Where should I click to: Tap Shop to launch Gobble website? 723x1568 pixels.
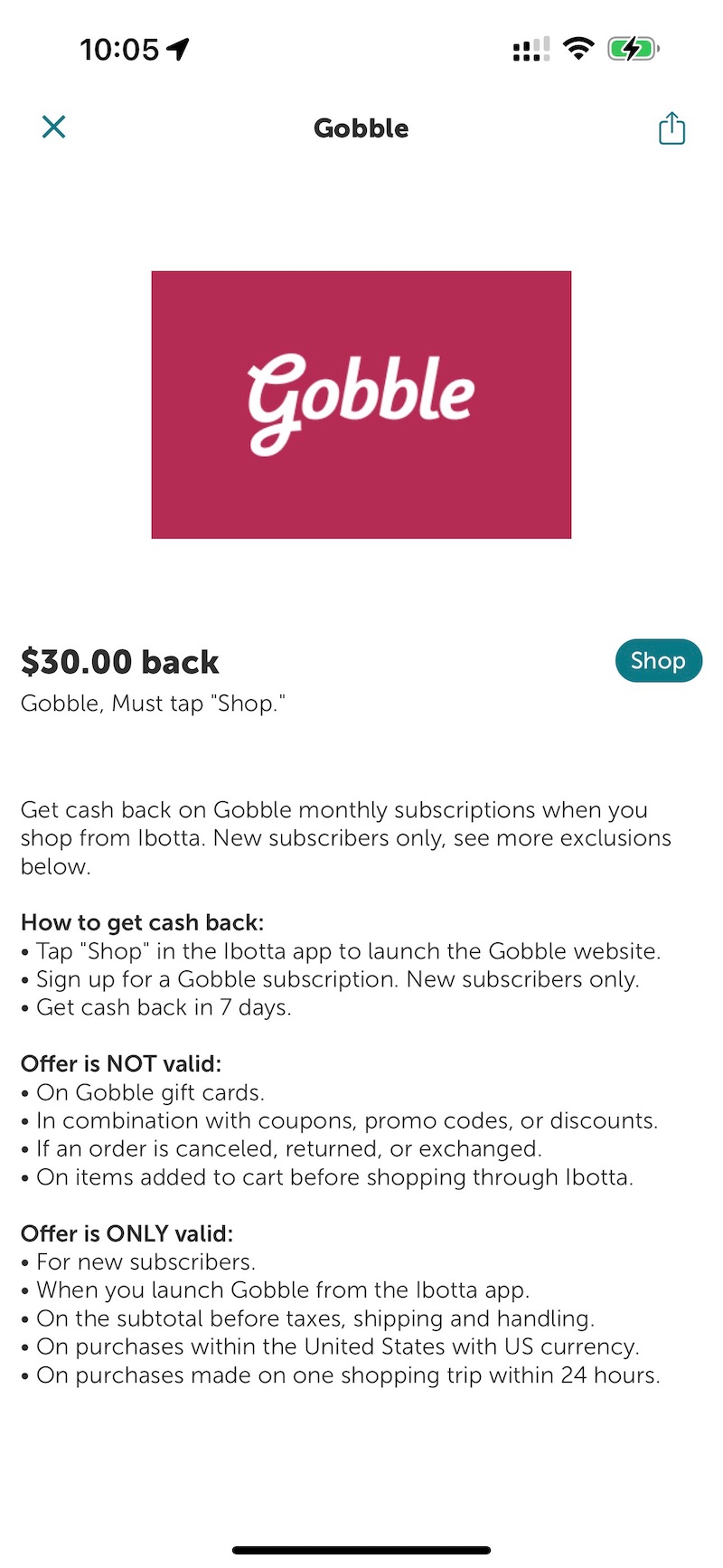pos(658,661)
